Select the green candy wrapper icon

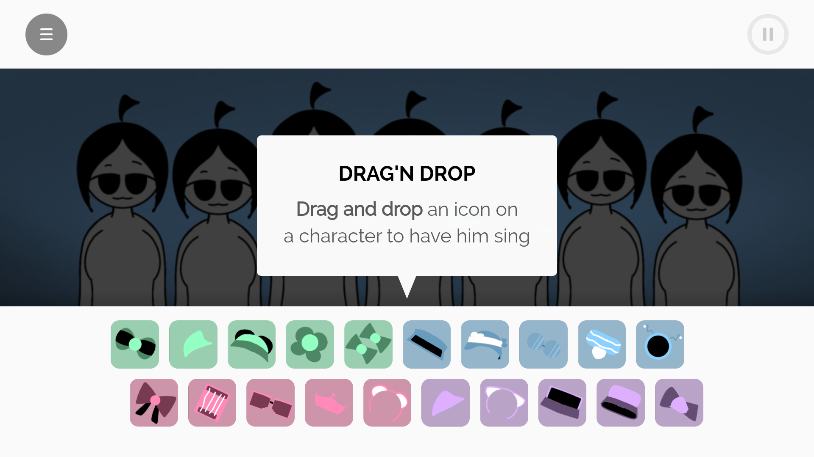pos(368,344)
